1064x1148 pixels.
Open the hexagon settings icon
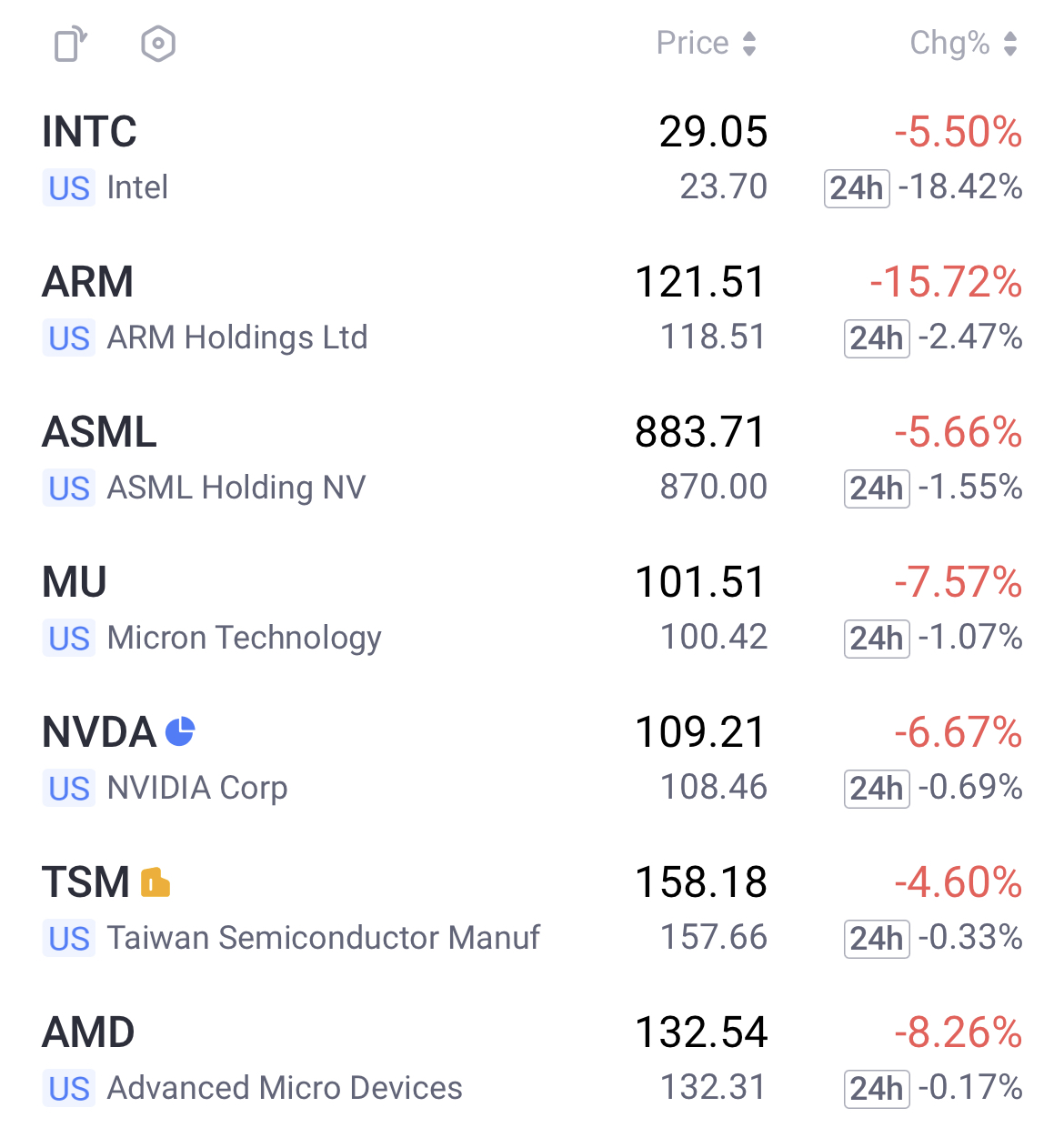click(158, 44)
